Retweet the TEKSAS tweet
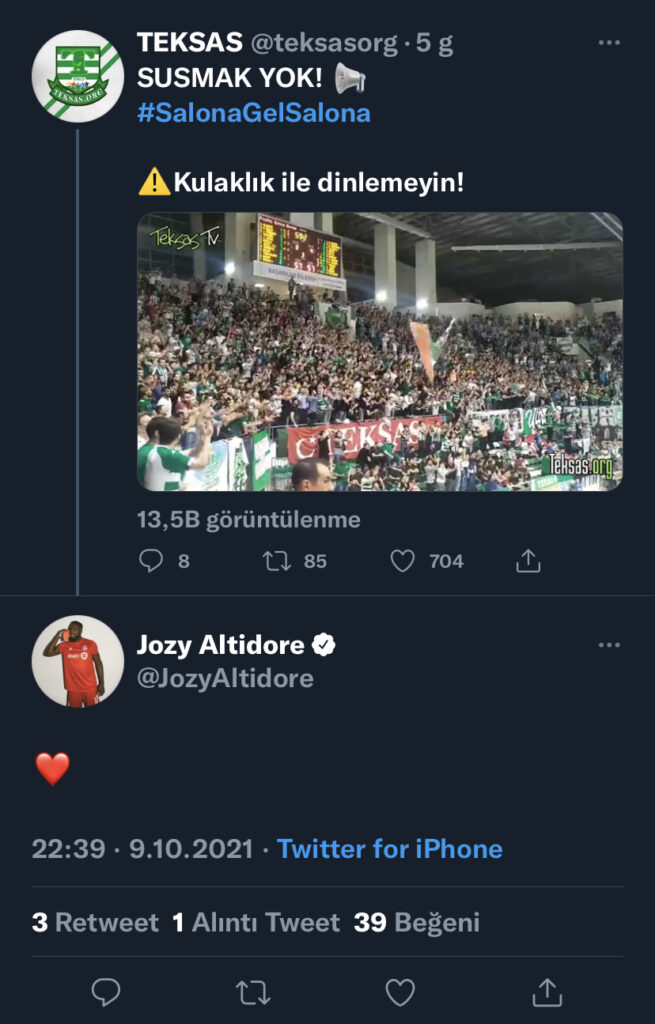Image resolution: width=655 pixels, height=1024 pixels. [x=276, y=561]
